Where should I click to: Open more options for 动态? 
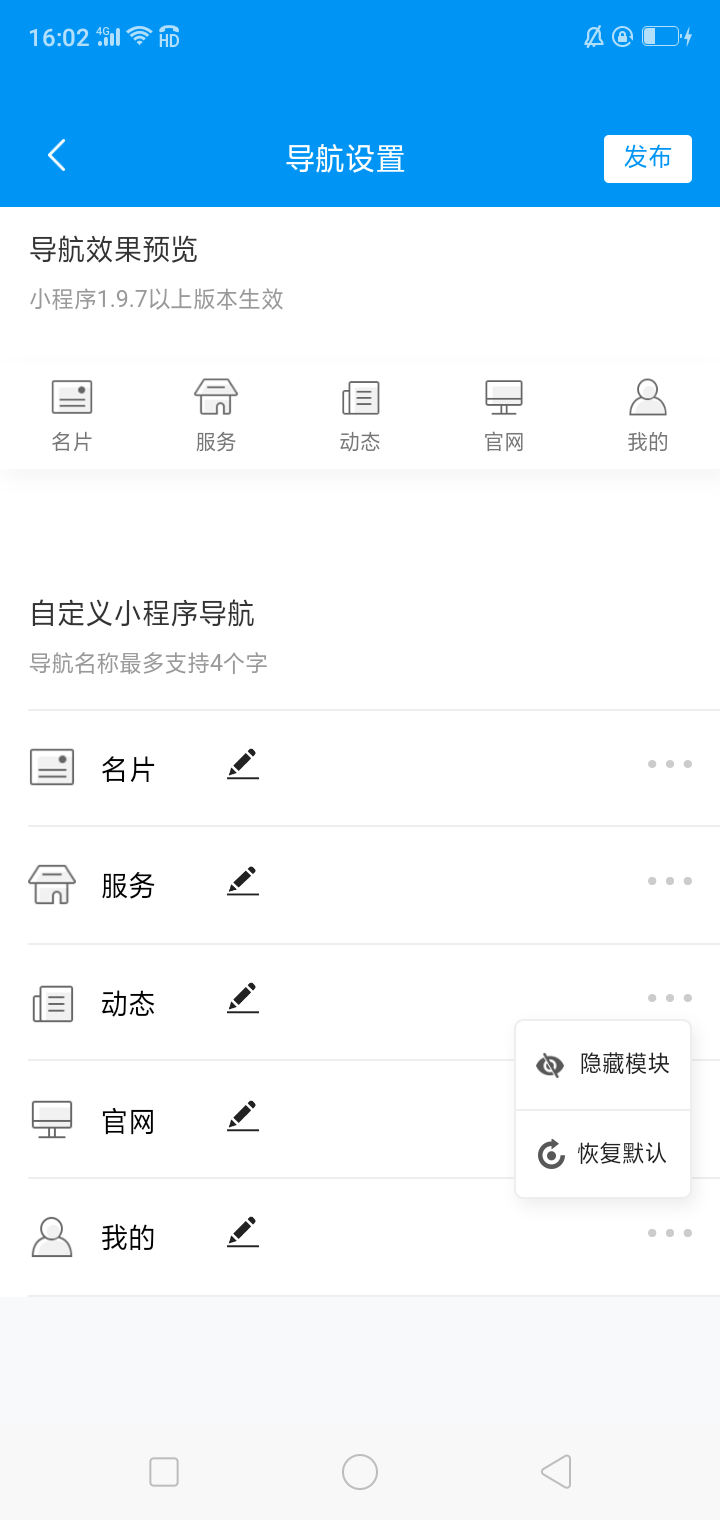(x=669, y=998)
